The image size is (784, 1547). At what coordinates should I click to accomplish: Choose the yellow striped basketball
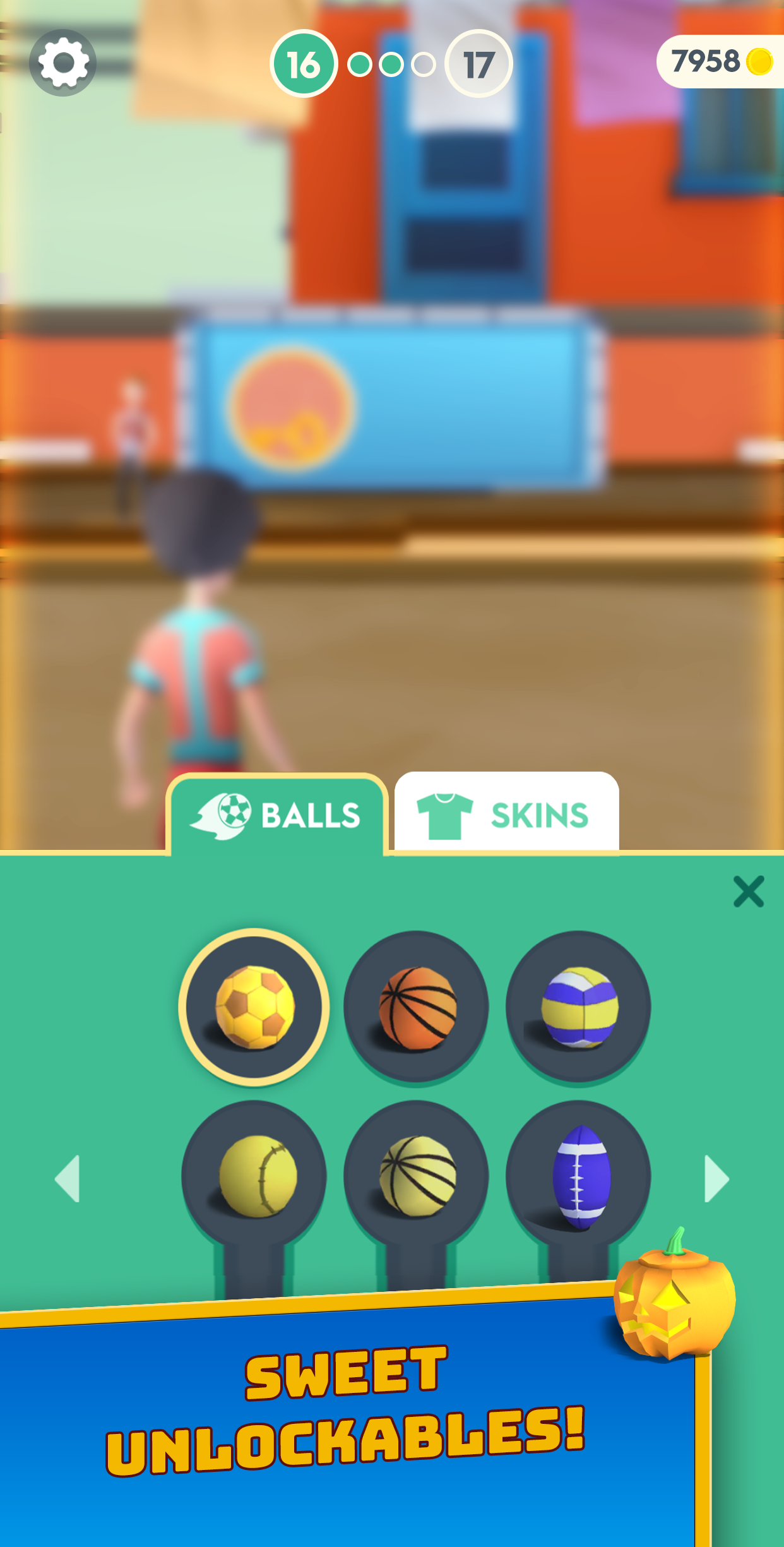(417, 1176)
